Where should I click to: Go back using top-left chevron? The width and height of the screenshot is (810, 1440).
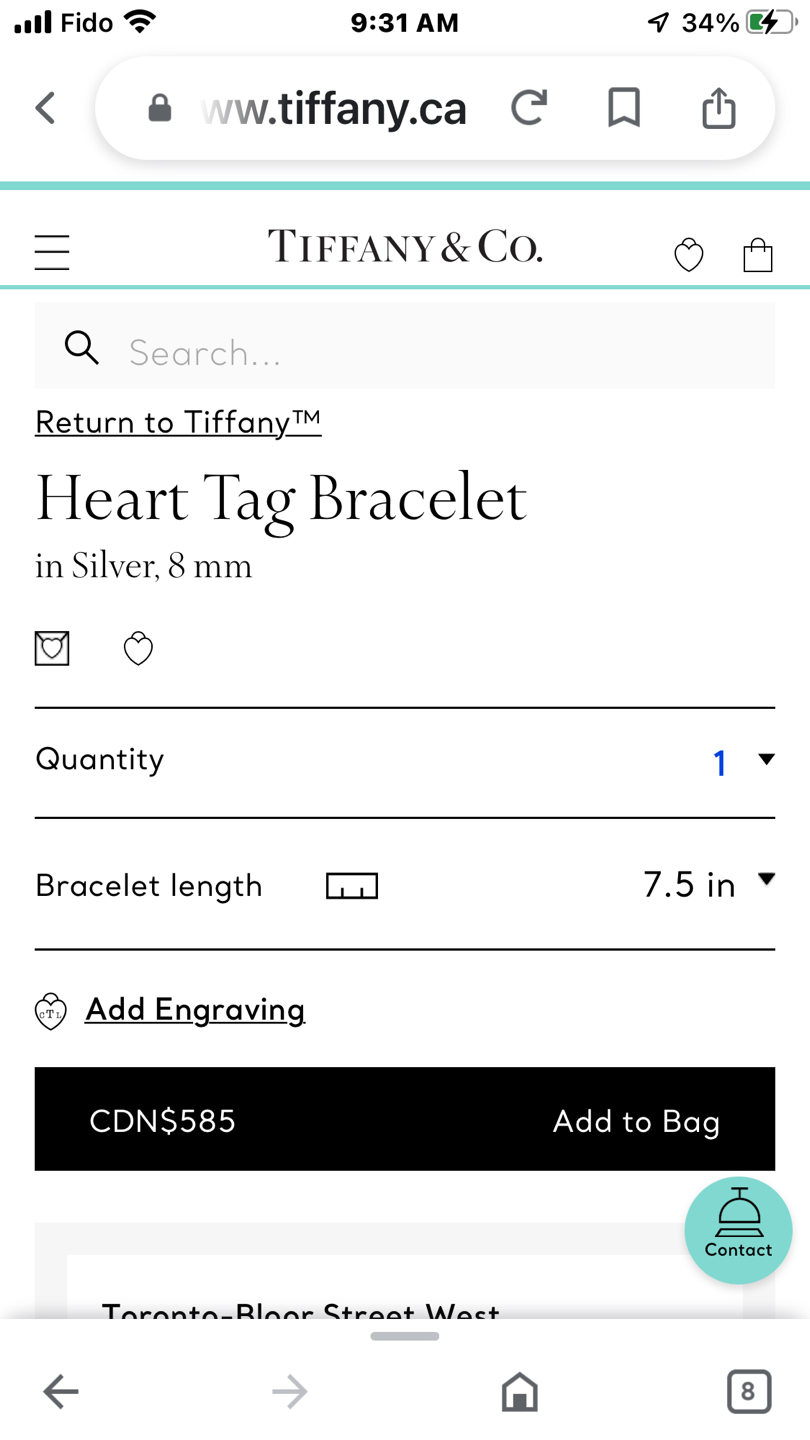tap(45, 107)
